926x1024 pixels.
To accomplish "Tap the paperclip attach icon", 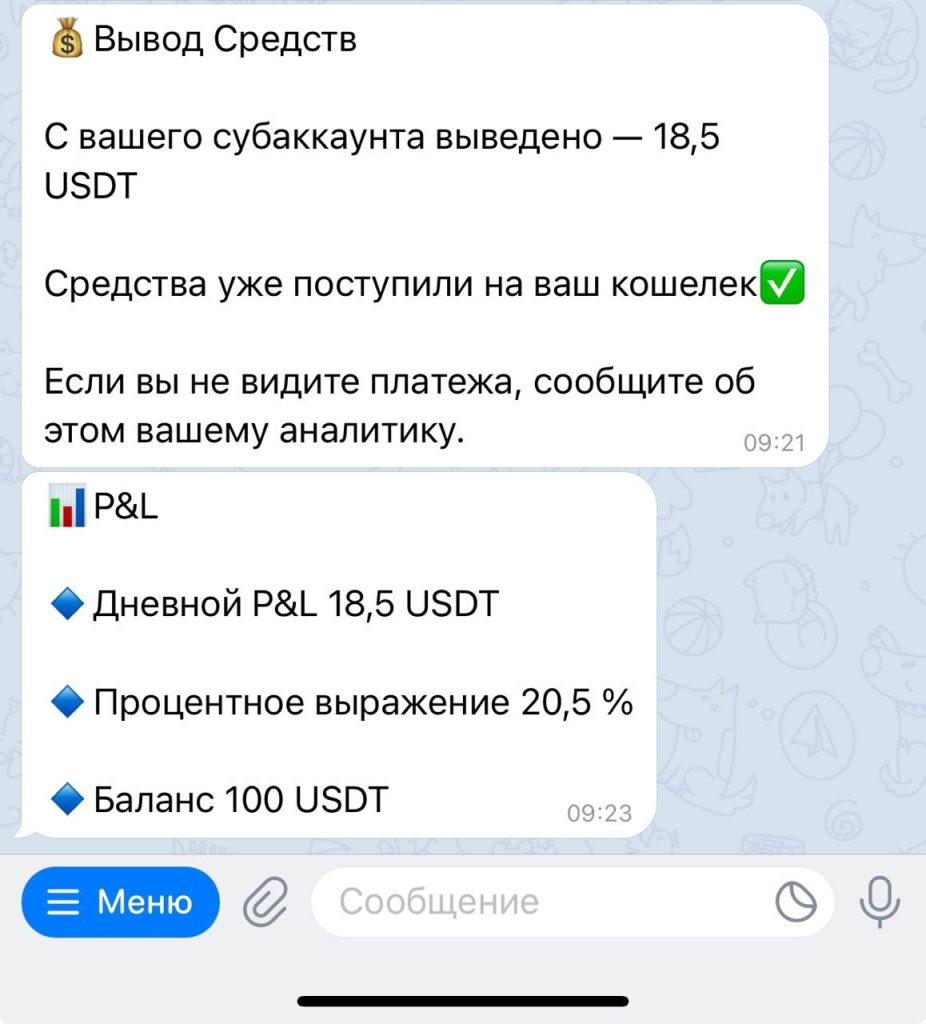I will (x=266, y=903).
